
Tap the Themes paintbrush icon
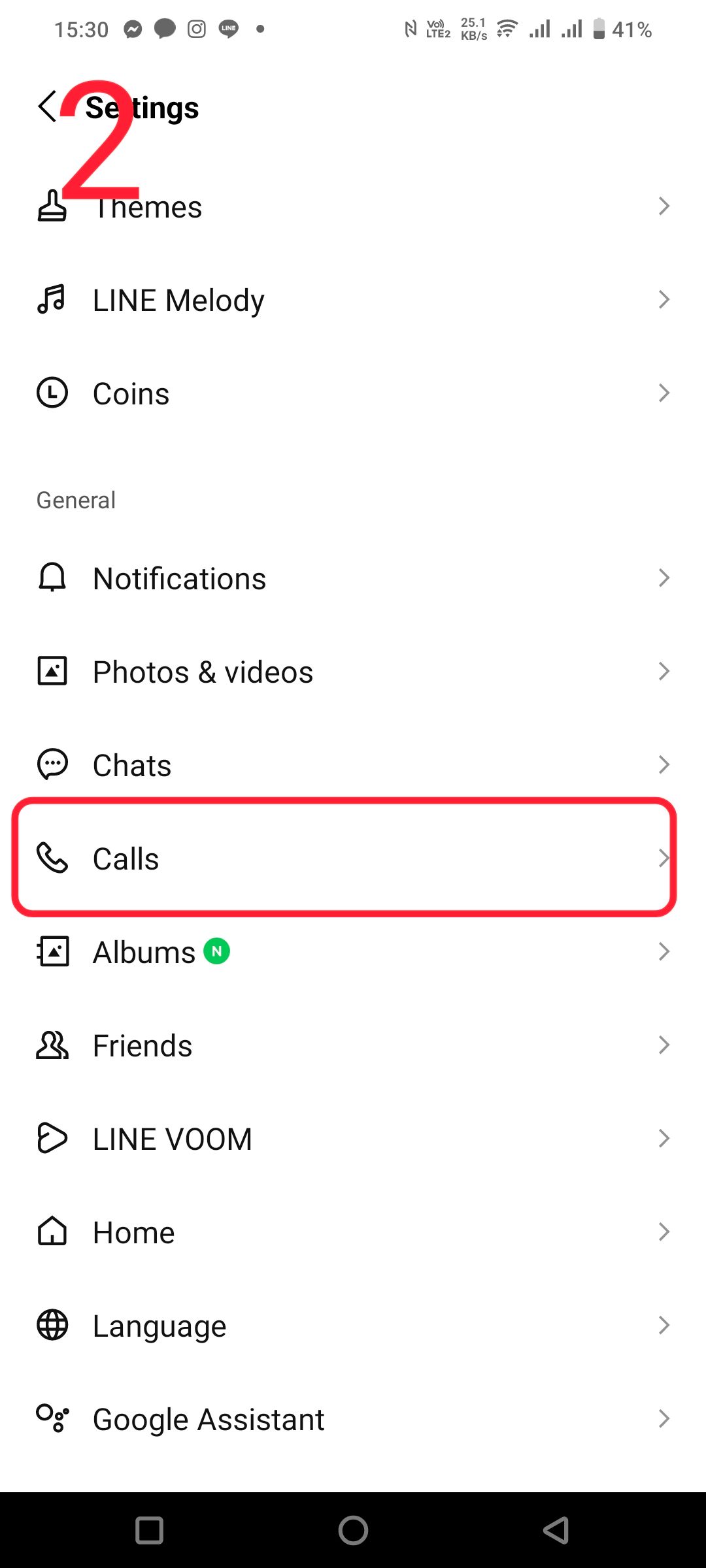(52, 206)
